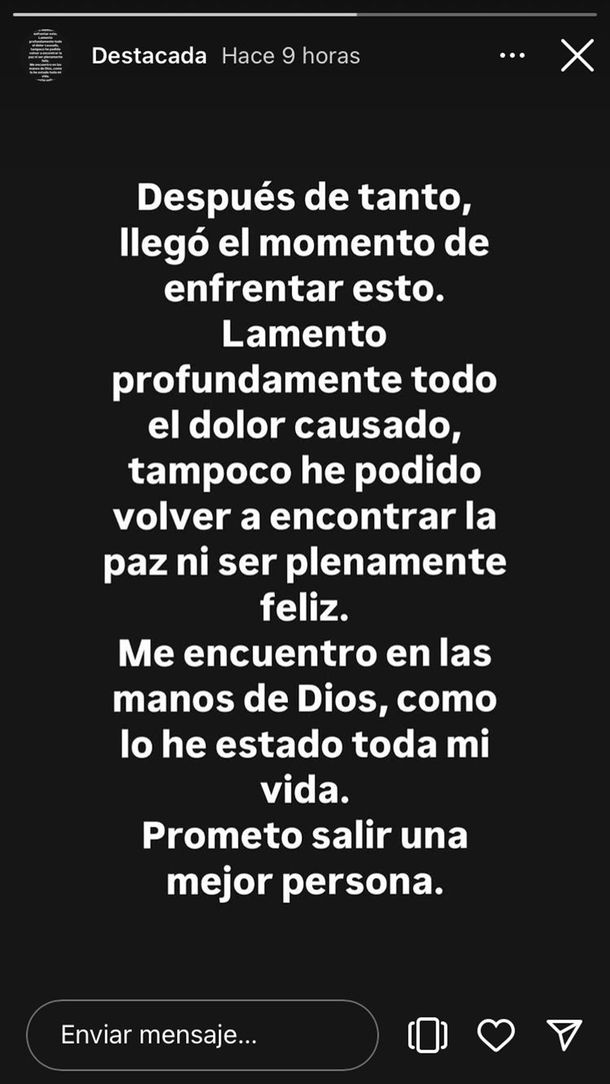This screenshot has width=610, height=1084.
Task: Open the three-dot options menu
Action: click(512, 56)
